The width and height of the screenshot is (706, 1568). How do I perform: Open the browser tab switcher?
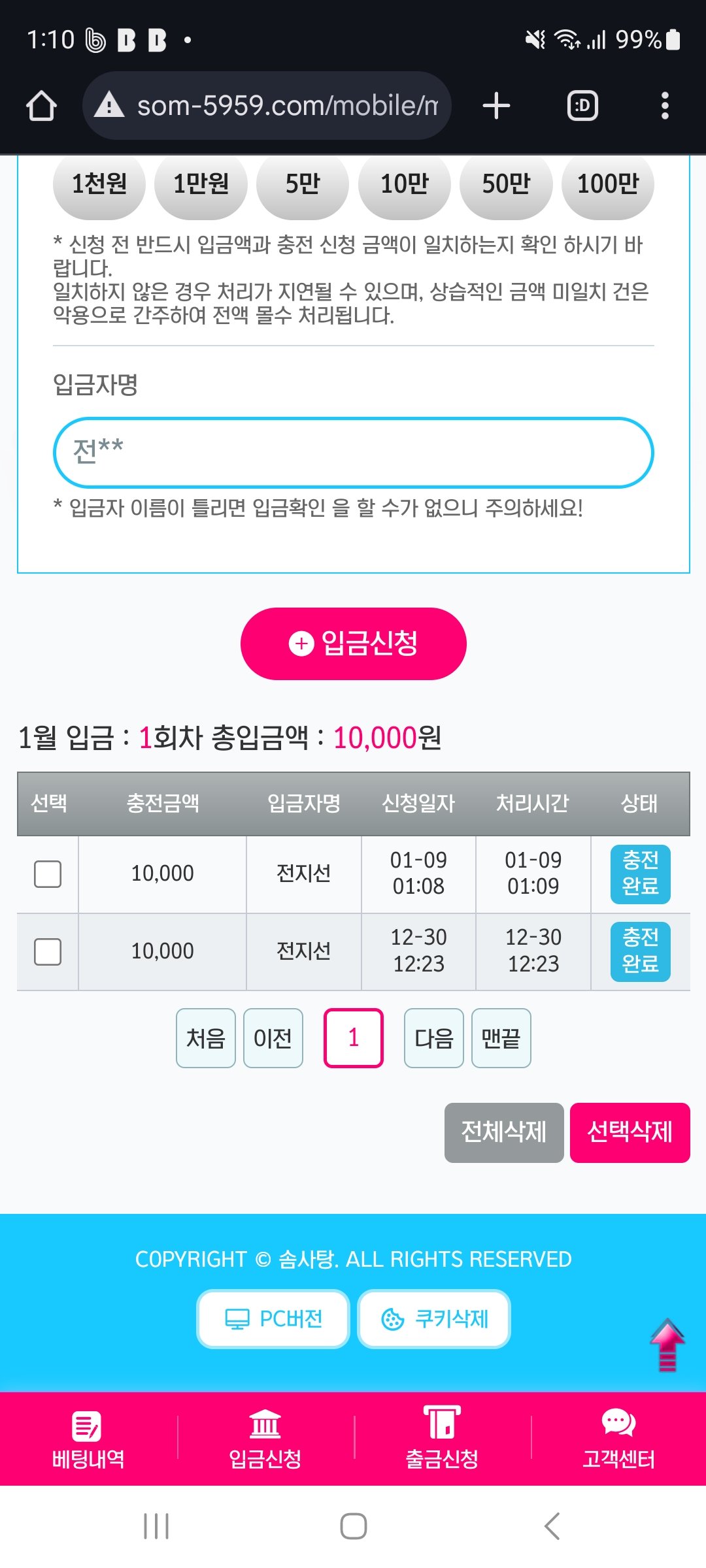[582, 106]
